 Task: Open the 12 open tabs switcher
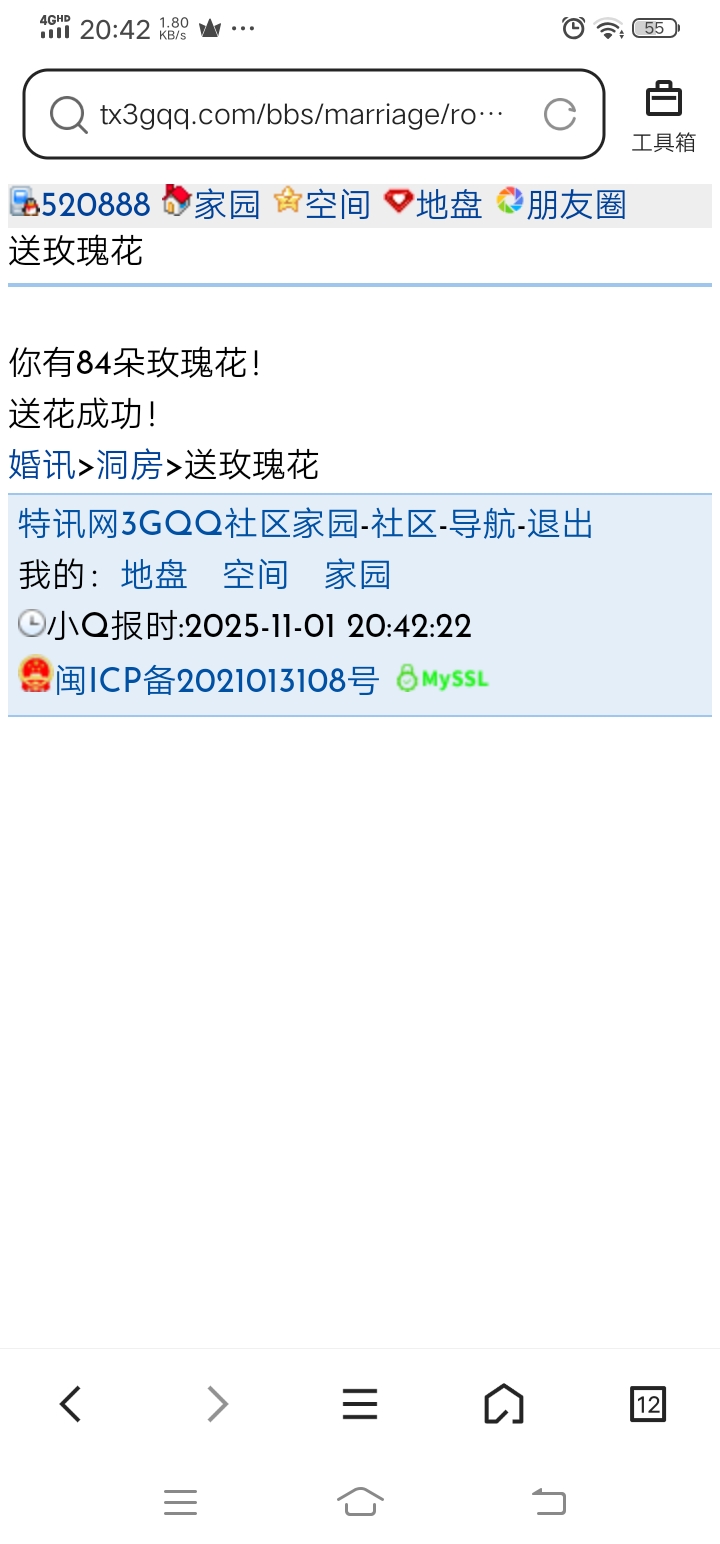[648, 1405]
